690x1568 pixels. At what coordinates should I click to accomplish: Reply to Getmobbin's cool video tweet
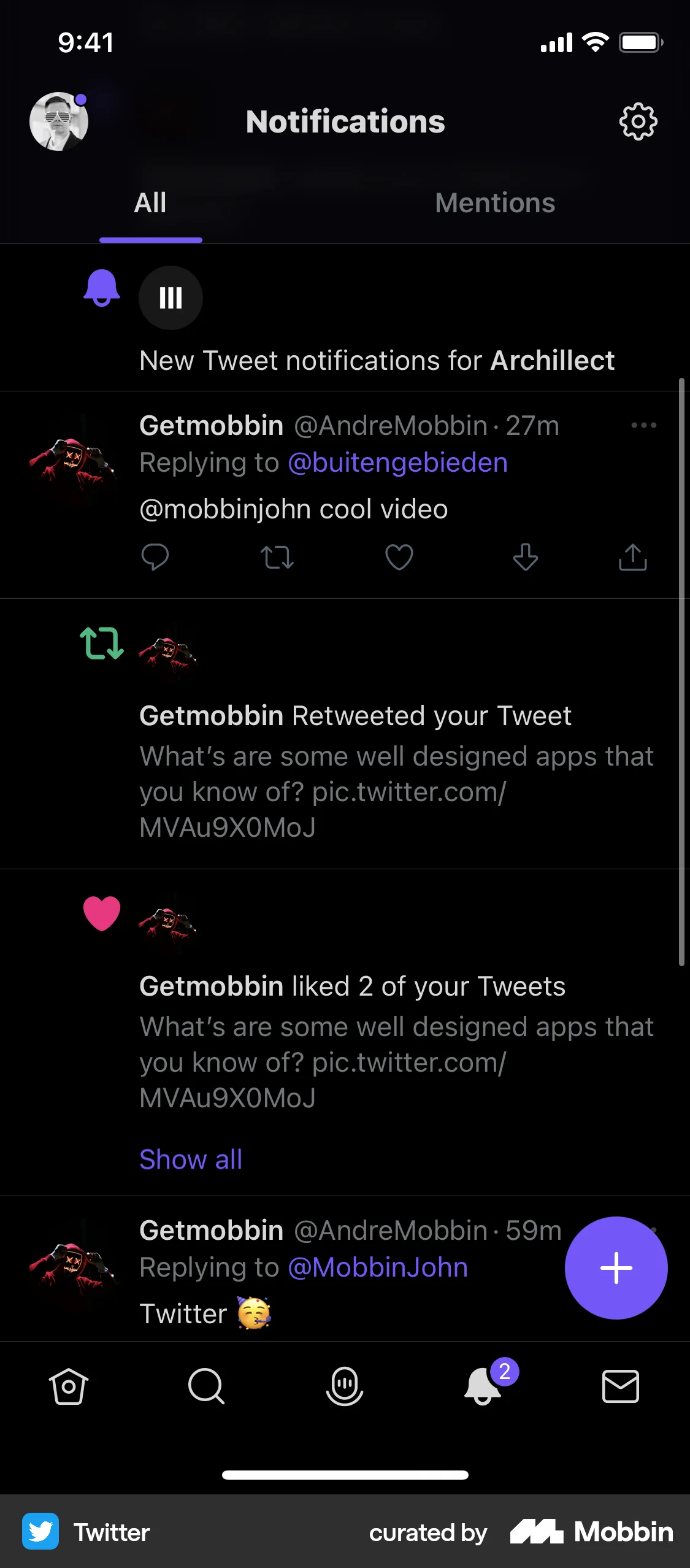155,556
